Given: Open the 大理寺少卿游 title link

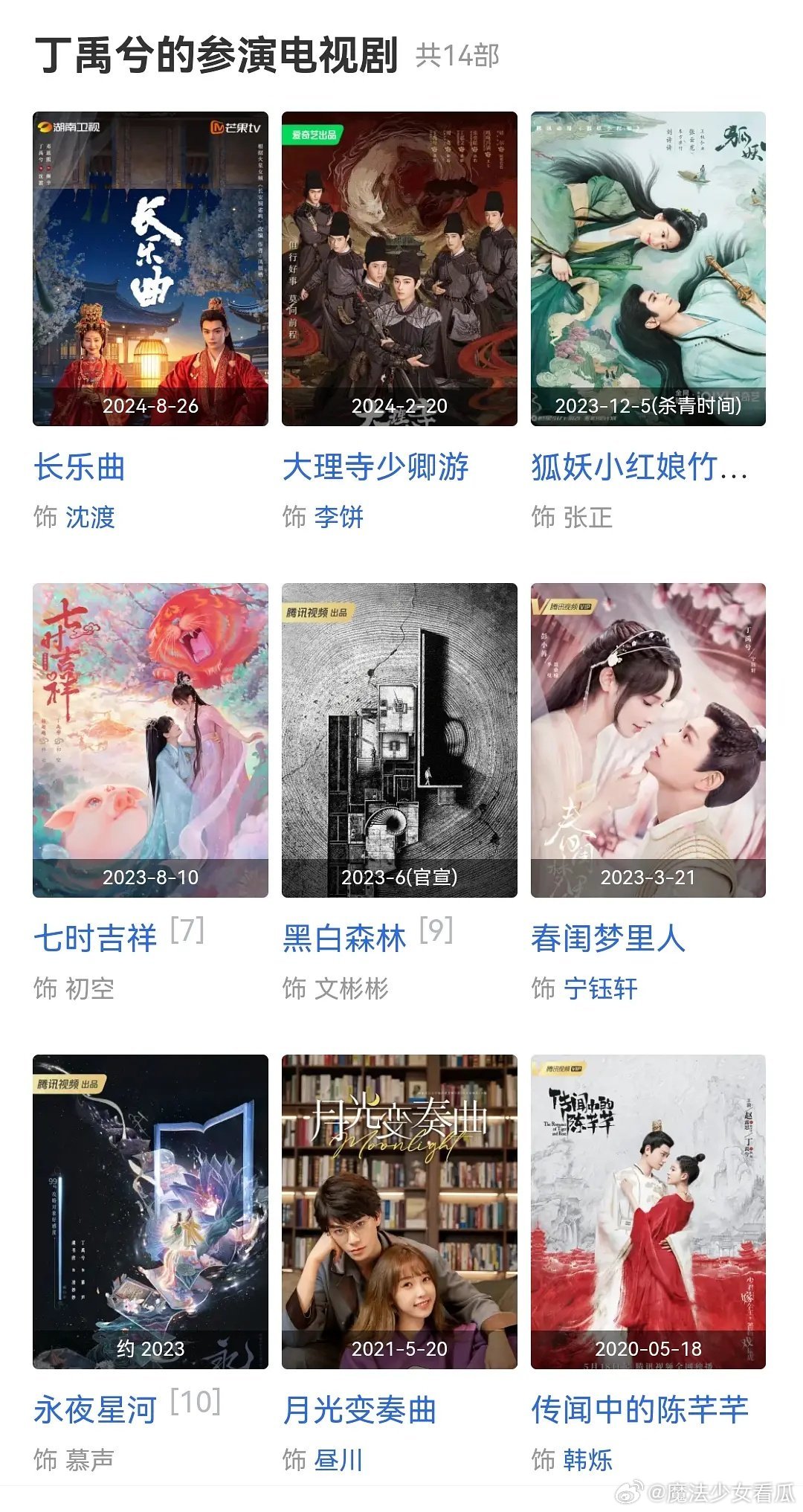Looking at the screenshot, I should click(x=375, y=468).
